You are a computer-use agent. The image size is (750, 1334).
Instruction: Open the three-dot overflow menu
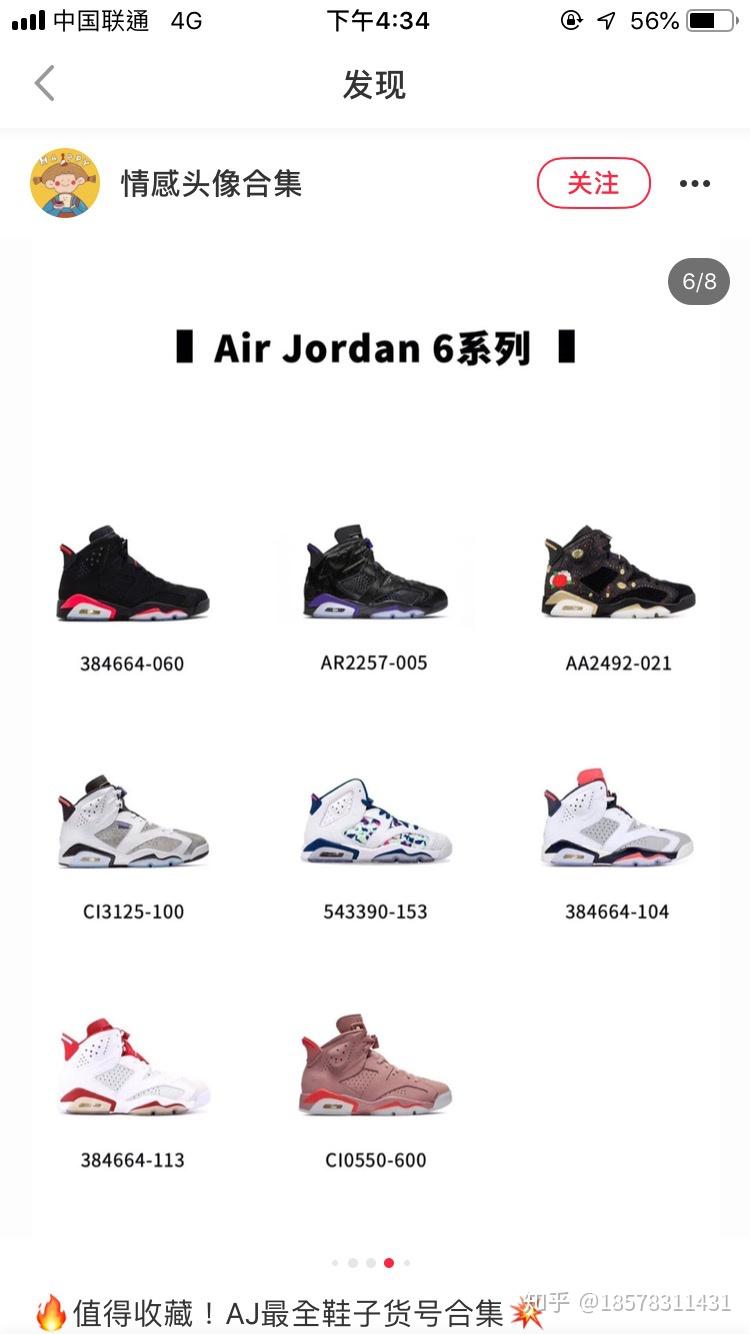click(694, 184)
